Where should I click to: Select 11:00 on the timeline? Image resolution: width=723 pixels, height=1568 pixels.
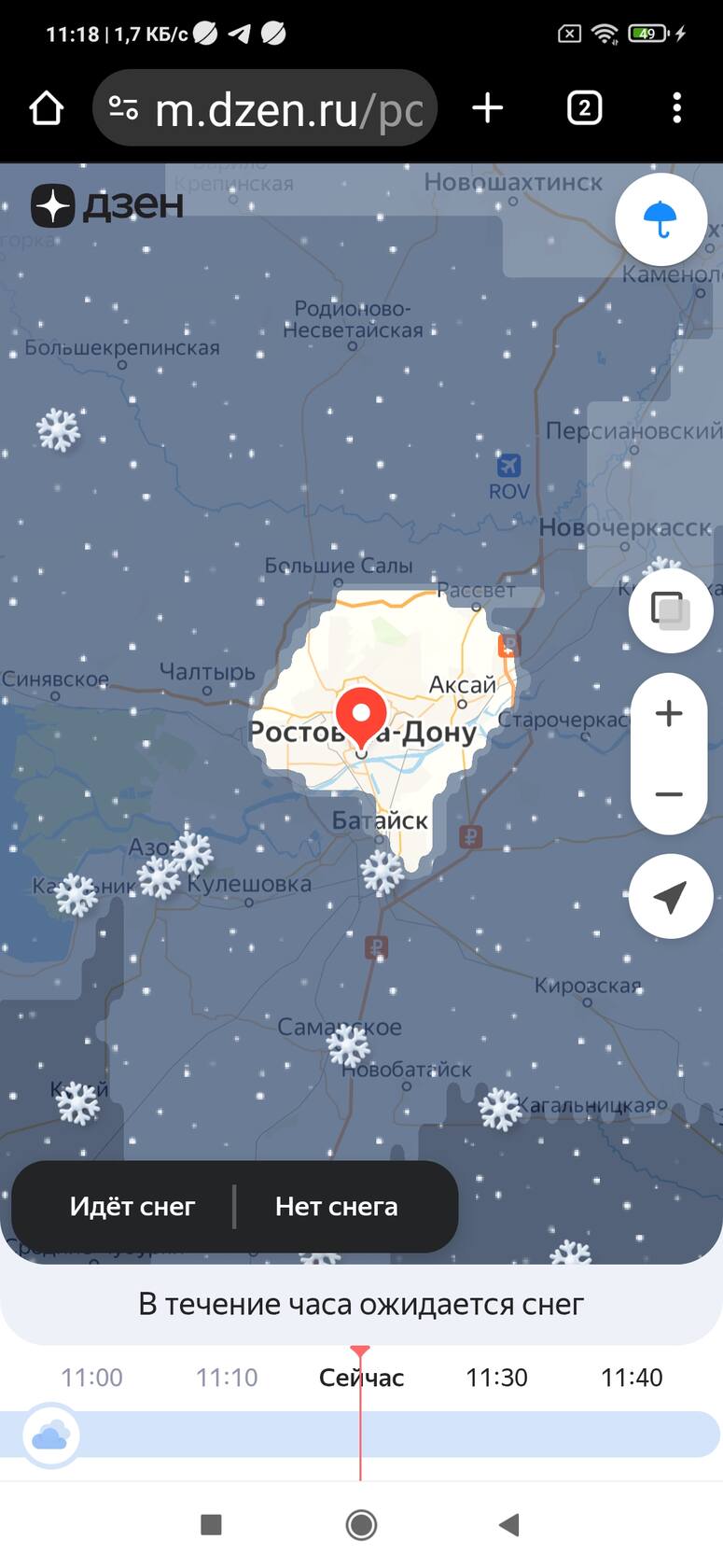pyautogui.click(x=91, y=1378)
